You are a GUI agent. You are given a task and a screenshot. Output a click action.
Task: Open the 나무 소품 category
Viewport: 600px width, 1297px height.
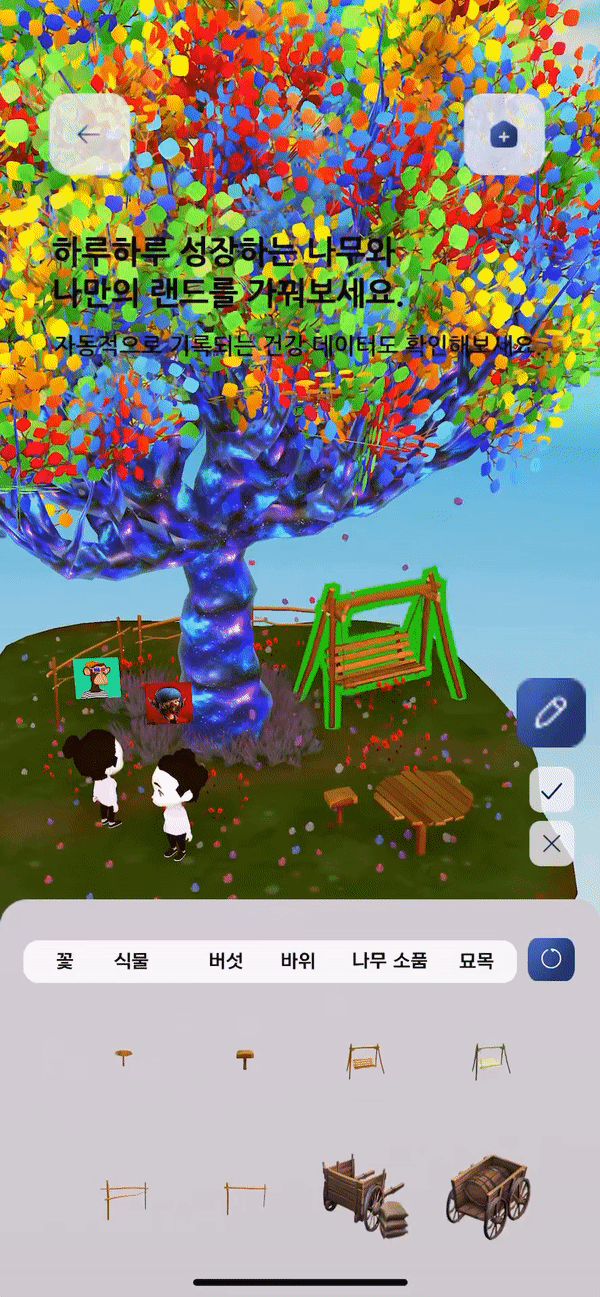[390, 961]
